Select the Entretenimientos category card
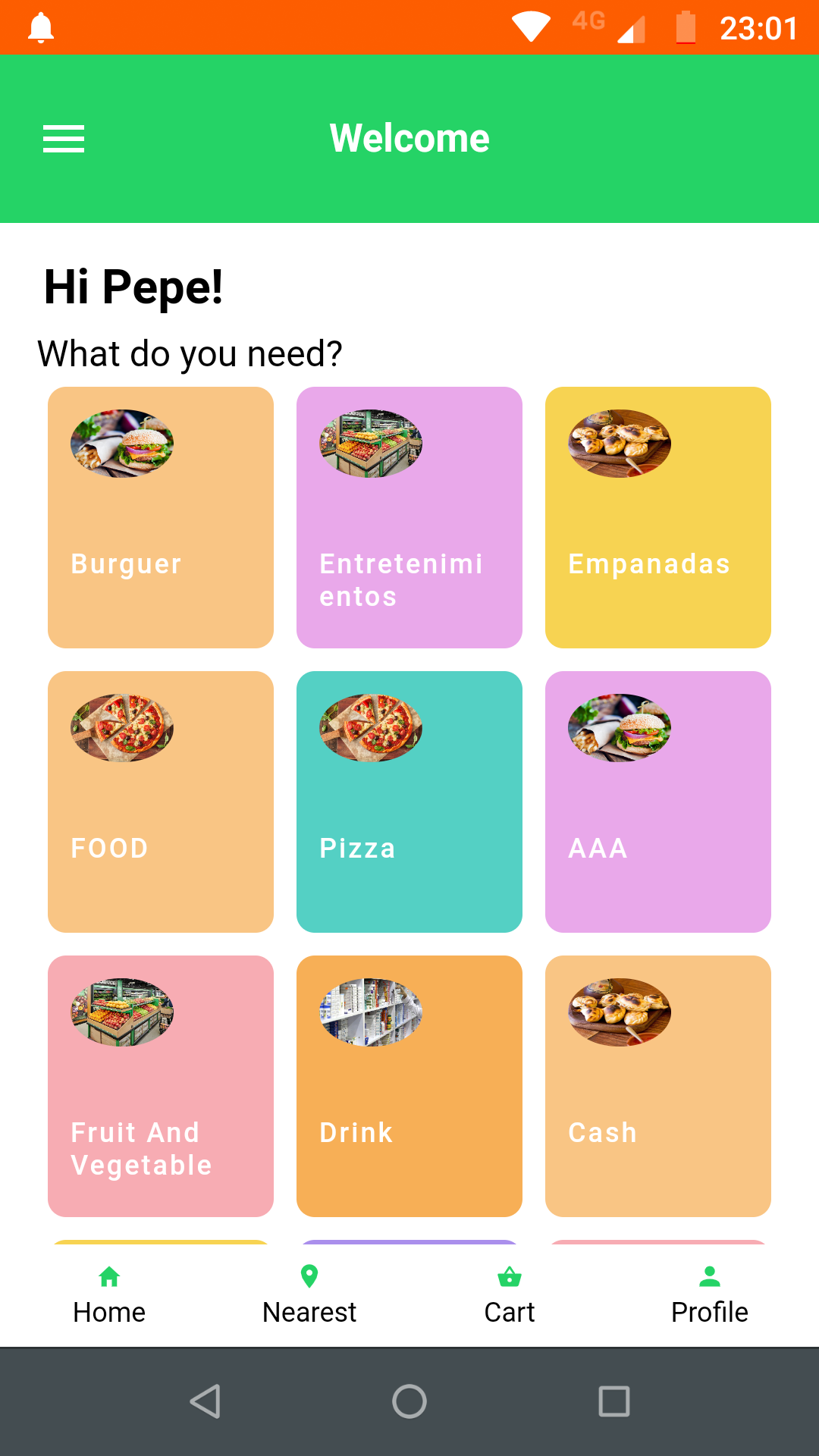The image size is (819, 1456). (409, 517)
